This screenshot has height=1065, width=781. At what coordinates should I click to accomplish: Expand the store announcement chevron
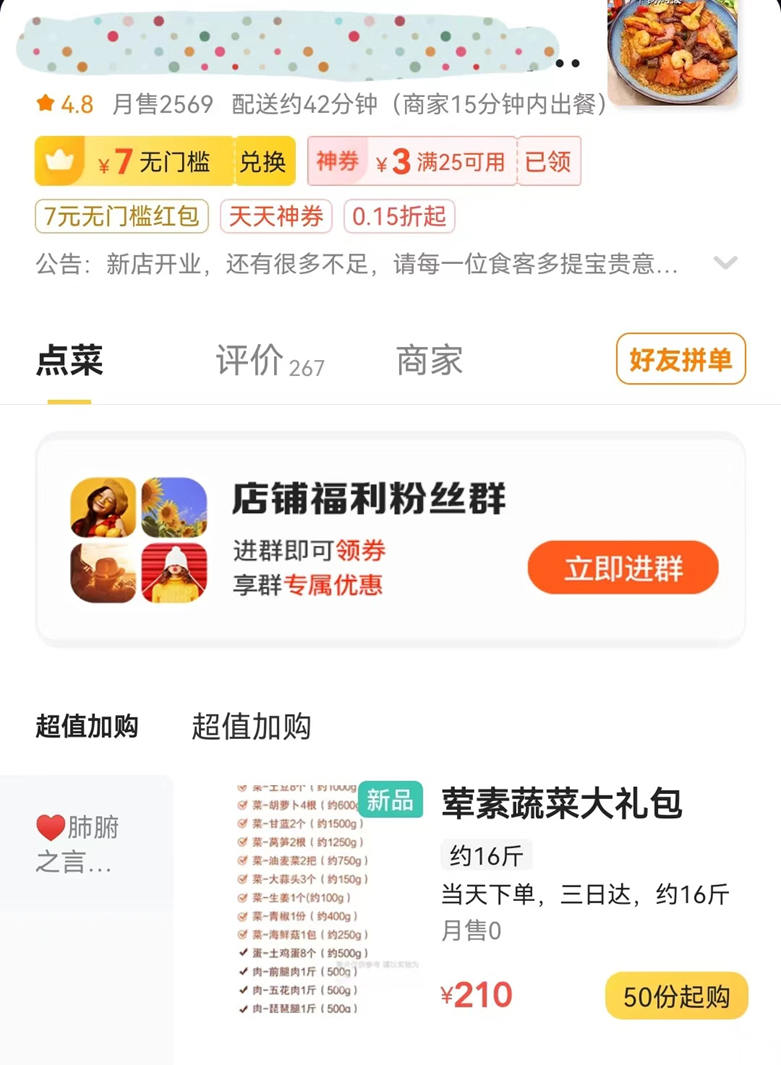click(x=725, y=263)
